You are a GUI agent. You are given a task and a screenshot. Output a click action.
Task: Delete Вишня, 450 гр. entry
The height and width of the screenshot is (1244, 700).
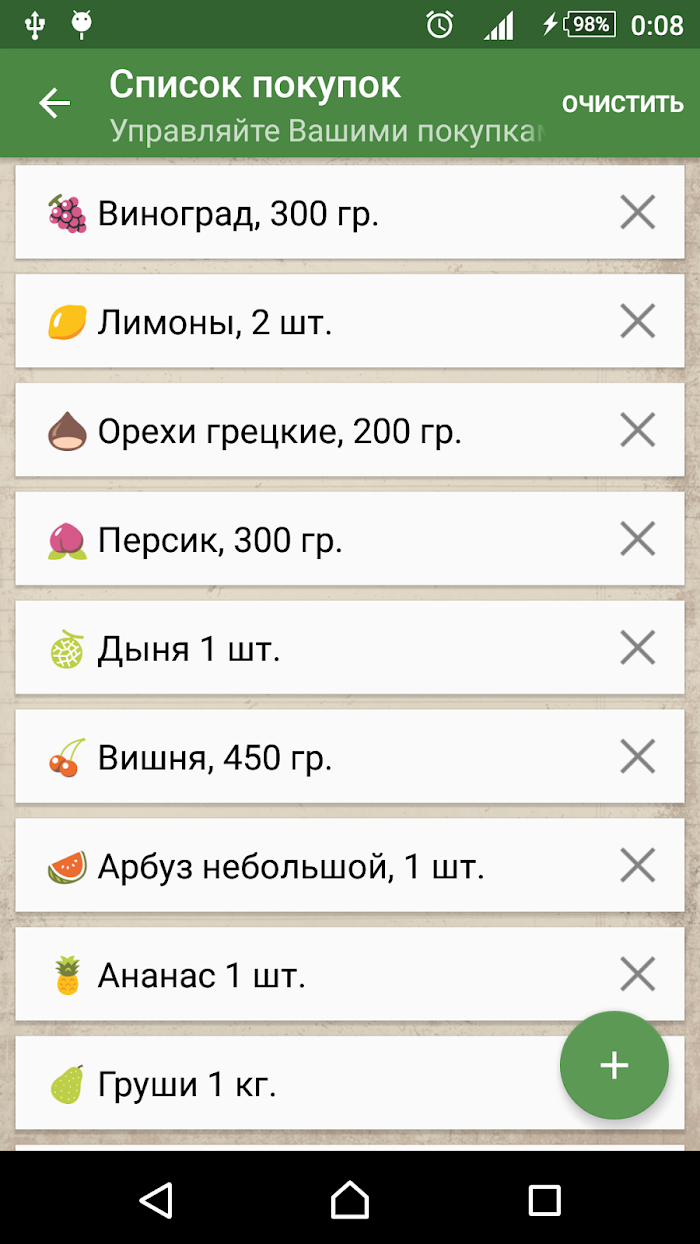pos(637,757)
